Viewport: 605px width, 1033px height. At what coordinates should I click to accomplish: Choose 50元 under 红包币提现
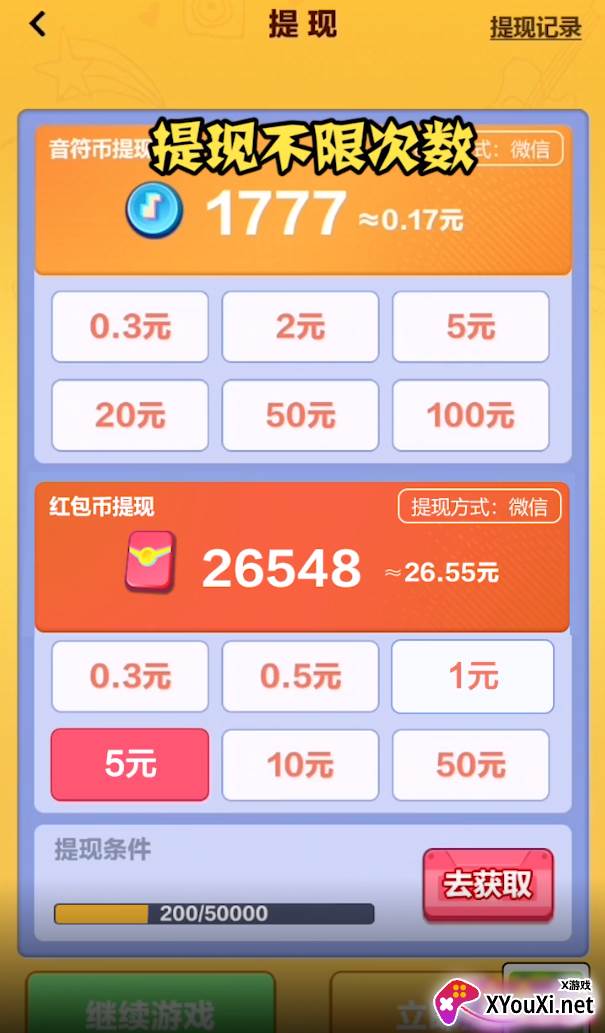click(471, 765)
